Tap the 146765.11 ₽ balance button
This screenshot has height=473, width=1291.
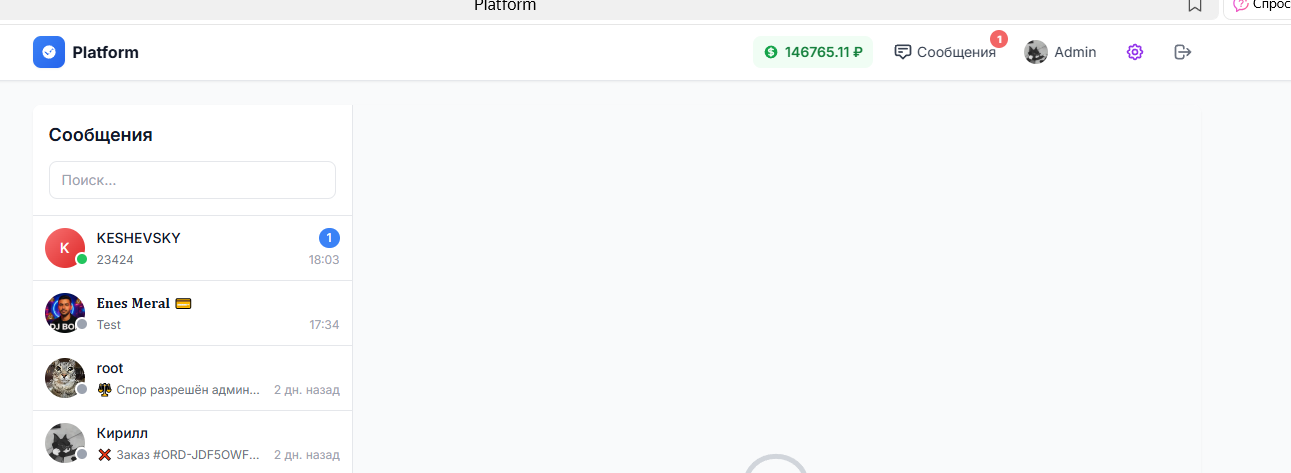[x=813, y=52]
